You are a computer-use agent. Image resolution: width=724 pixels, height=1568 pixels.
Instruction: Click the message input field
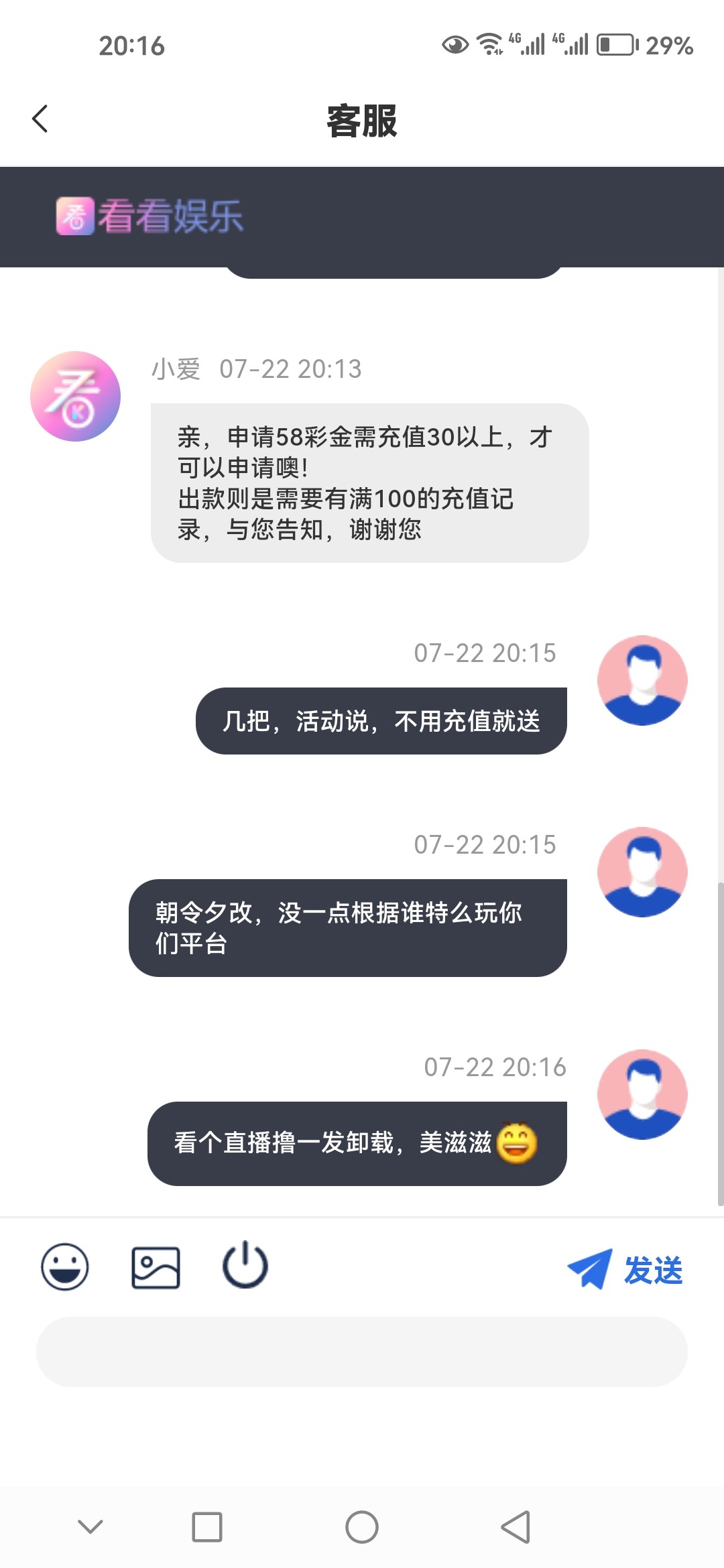tap(362, 1352)
